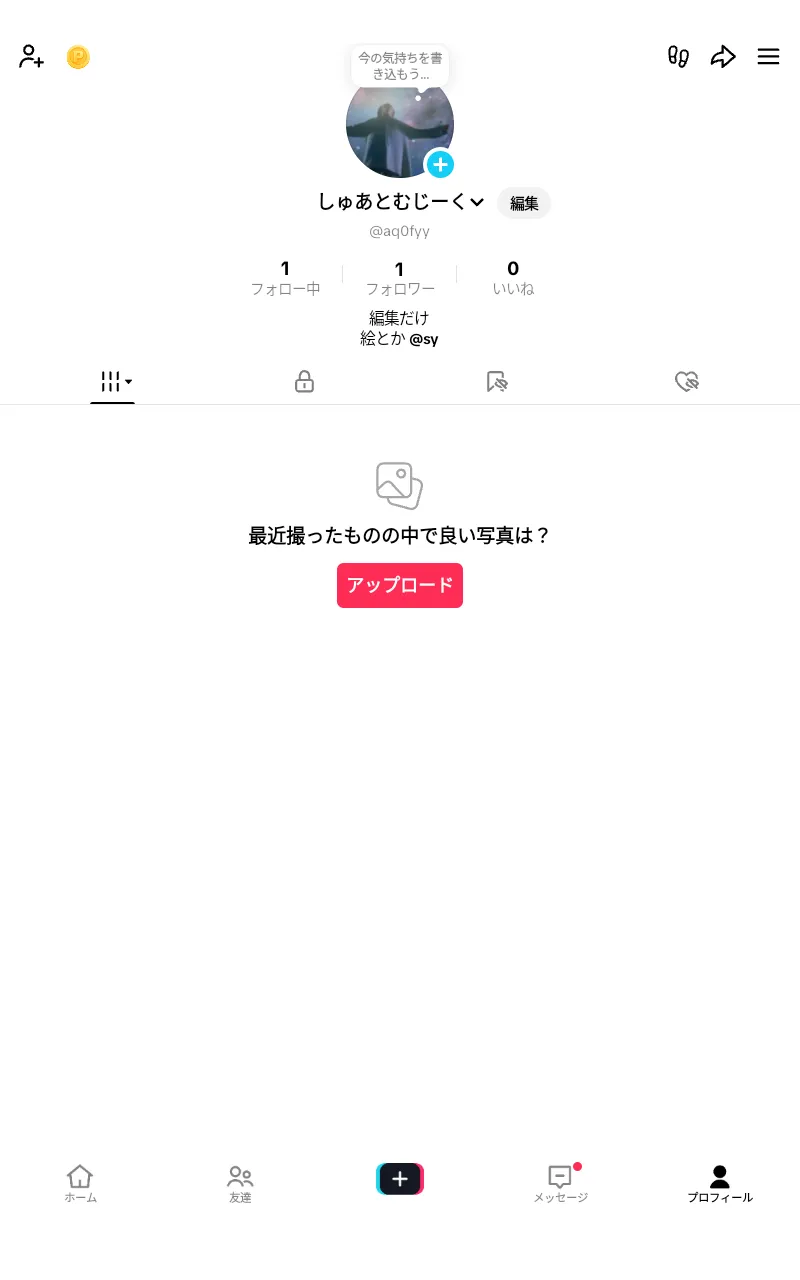Tap the 今の気持ちを書き込もう note bubble
The height and width of the screenshot is (1280, 800).
click(400, 66)
